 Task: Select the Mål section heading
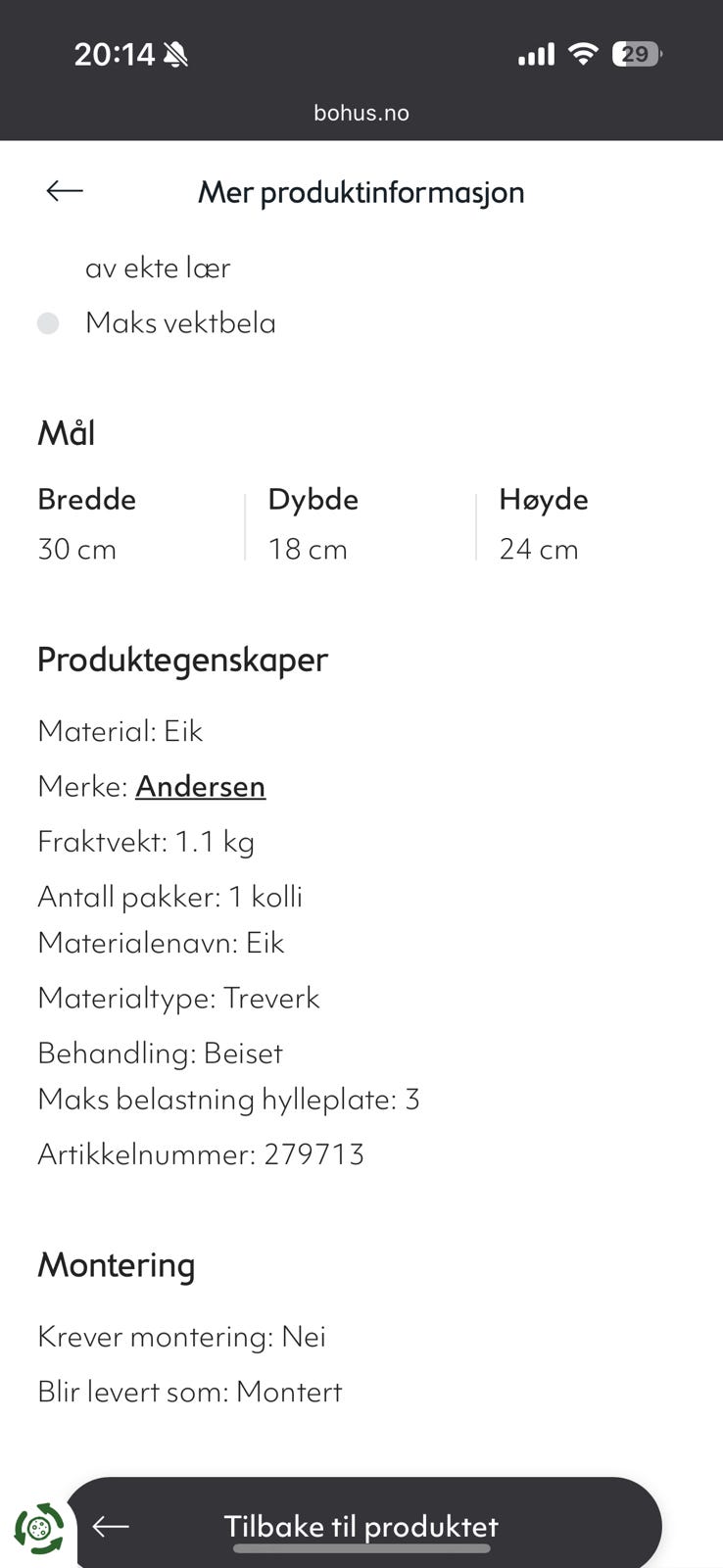65,431
